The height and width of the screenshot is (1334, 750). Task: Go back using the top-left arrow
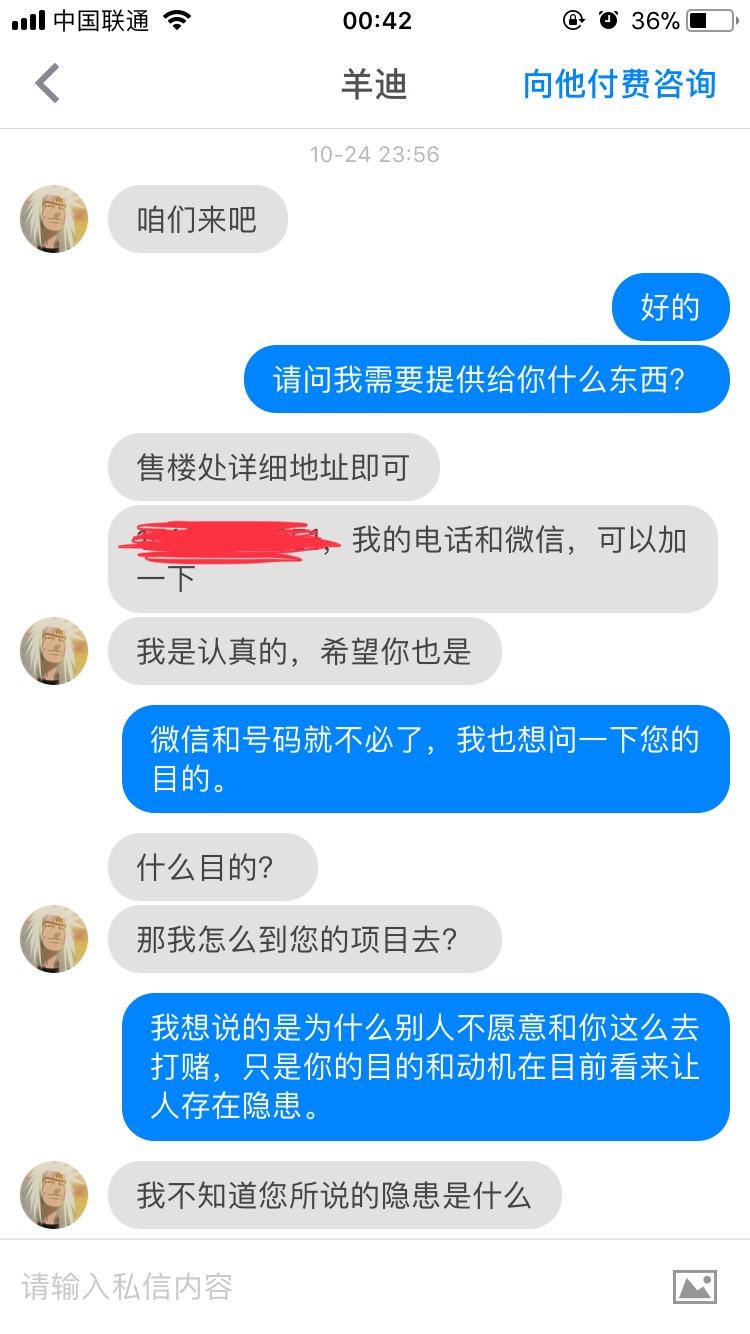(x=47, y=84)
